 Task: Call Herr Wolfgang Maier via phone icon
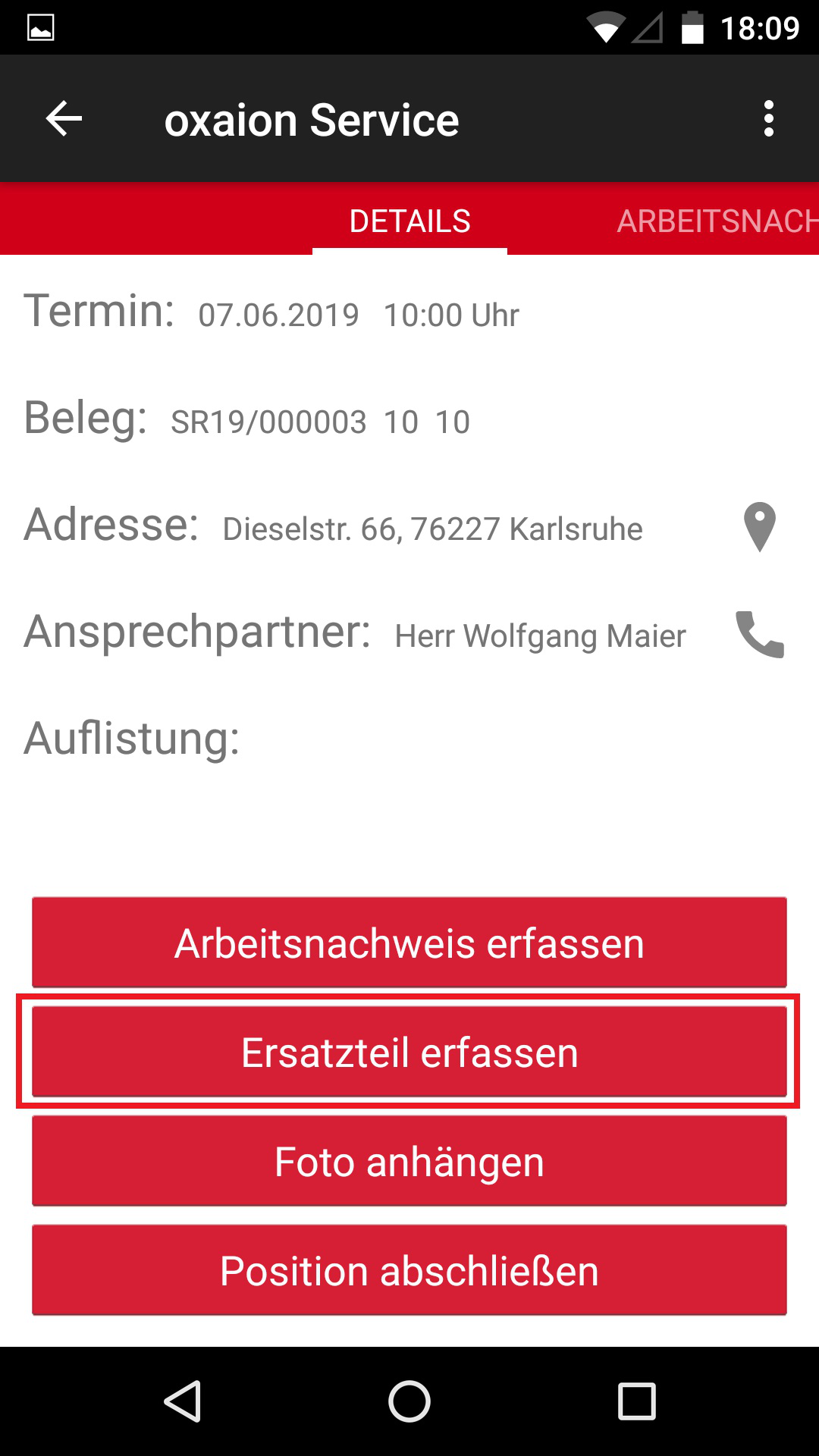pyautogui.click(x=760, y=634)
